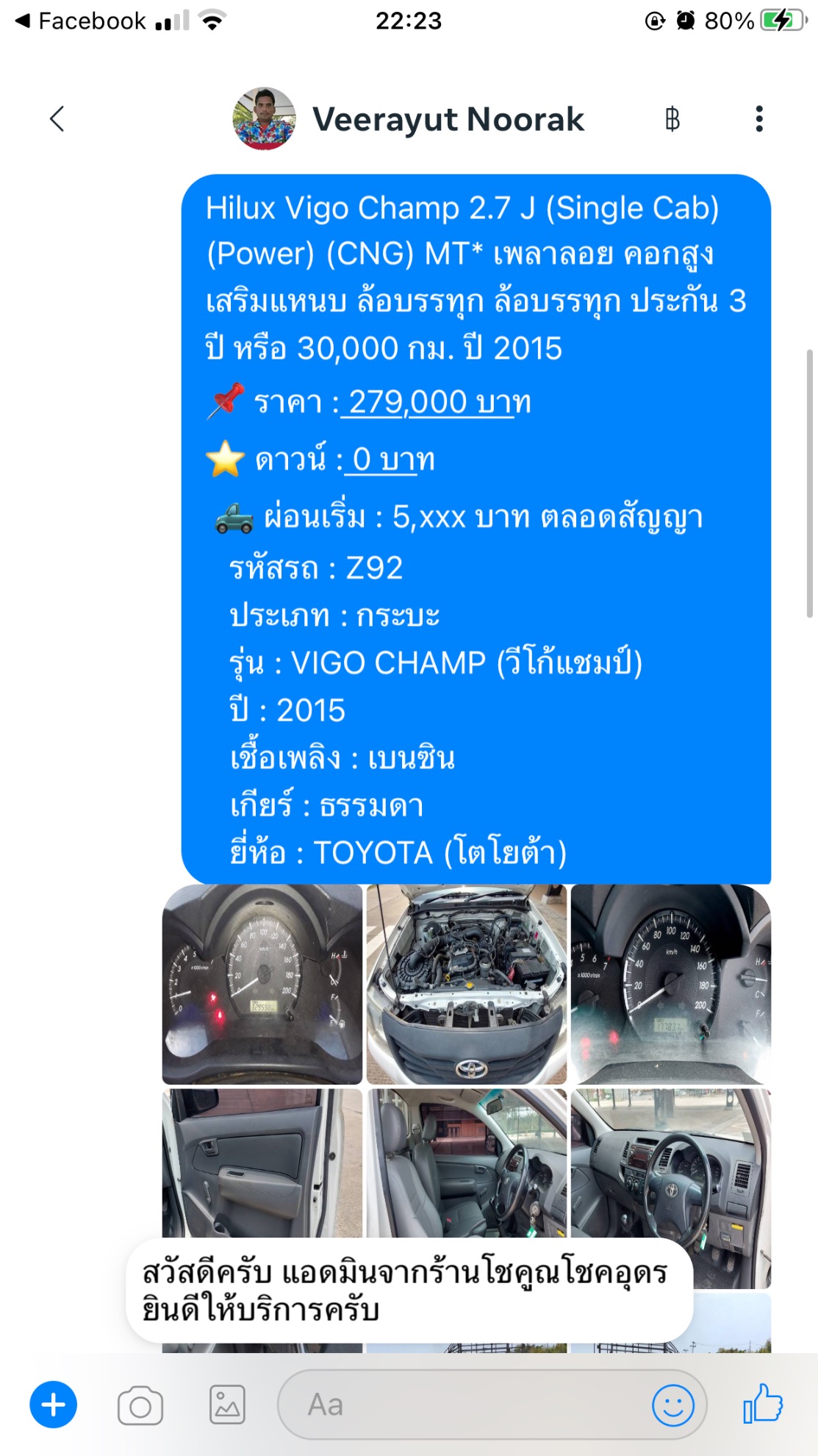Viewport: 818px width, 1456px height.
Task: Focus the Aa message input field
Action: coord(463,1405)
